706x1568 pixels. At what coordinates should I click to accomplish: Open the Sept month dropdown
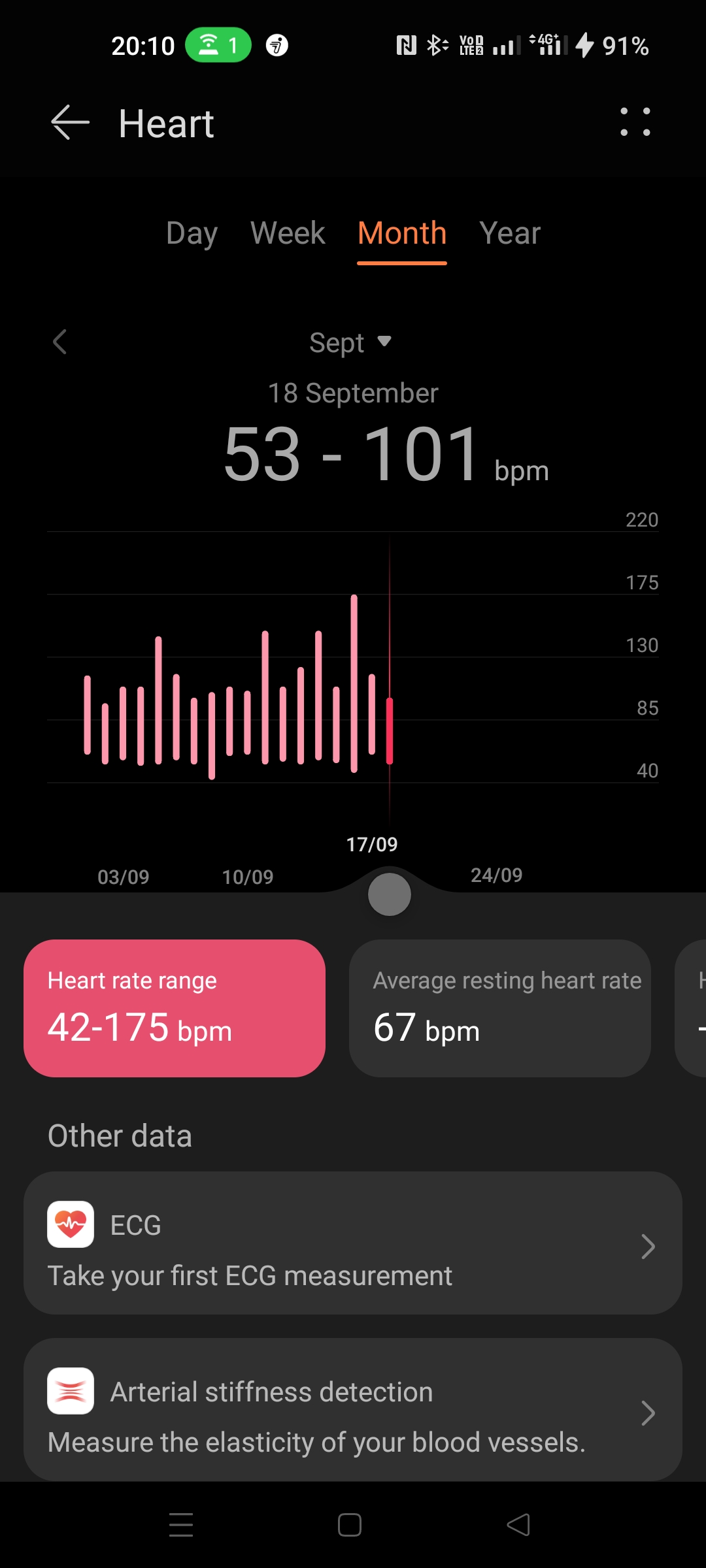(351, 342)
